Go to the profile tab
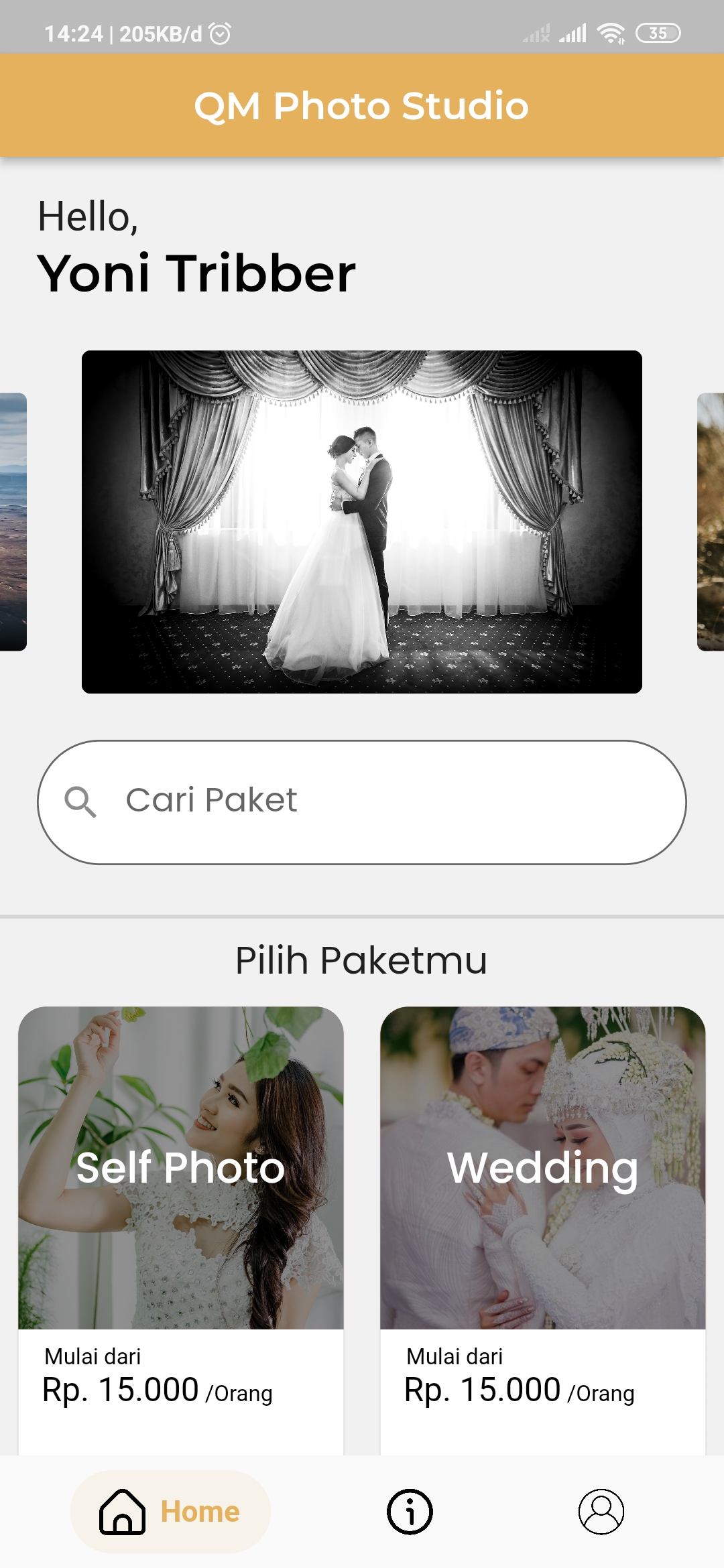724x1568 pixels. 601,1512
